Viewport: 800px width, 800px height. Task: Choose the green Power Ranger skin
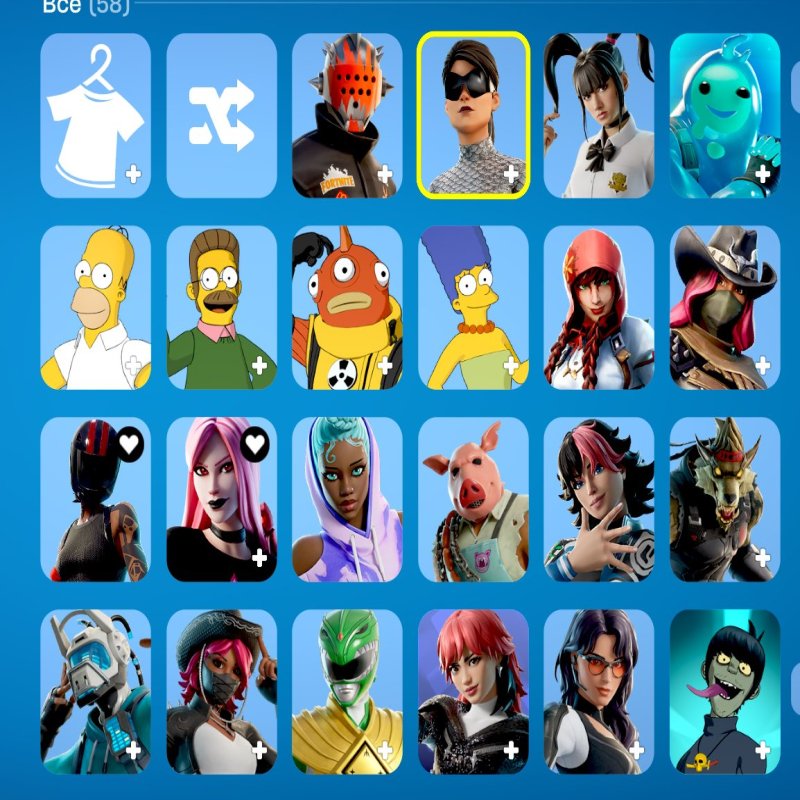(x=347, y=691)
